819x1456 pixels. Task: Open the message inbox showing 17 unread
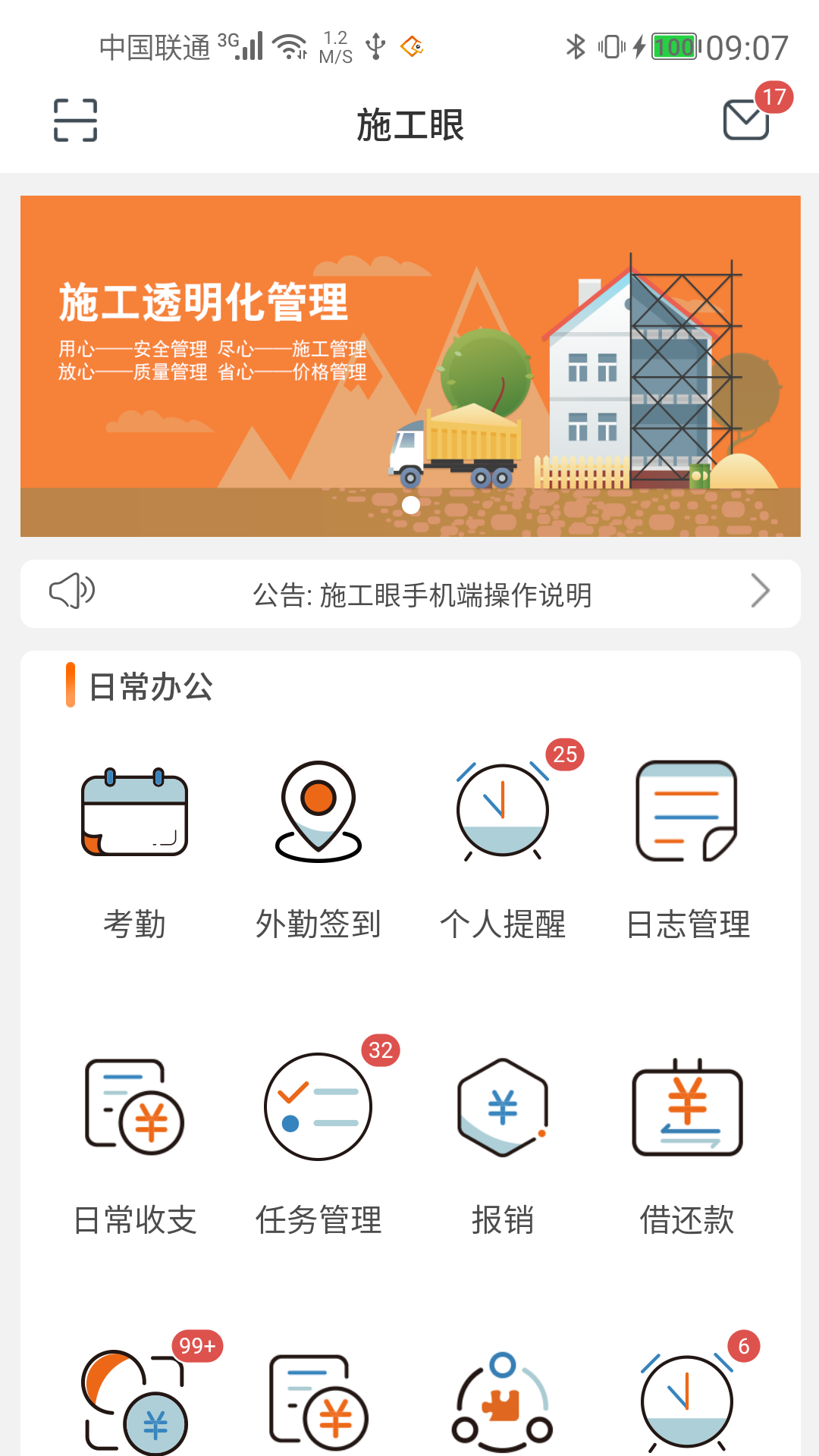point(745,120)
